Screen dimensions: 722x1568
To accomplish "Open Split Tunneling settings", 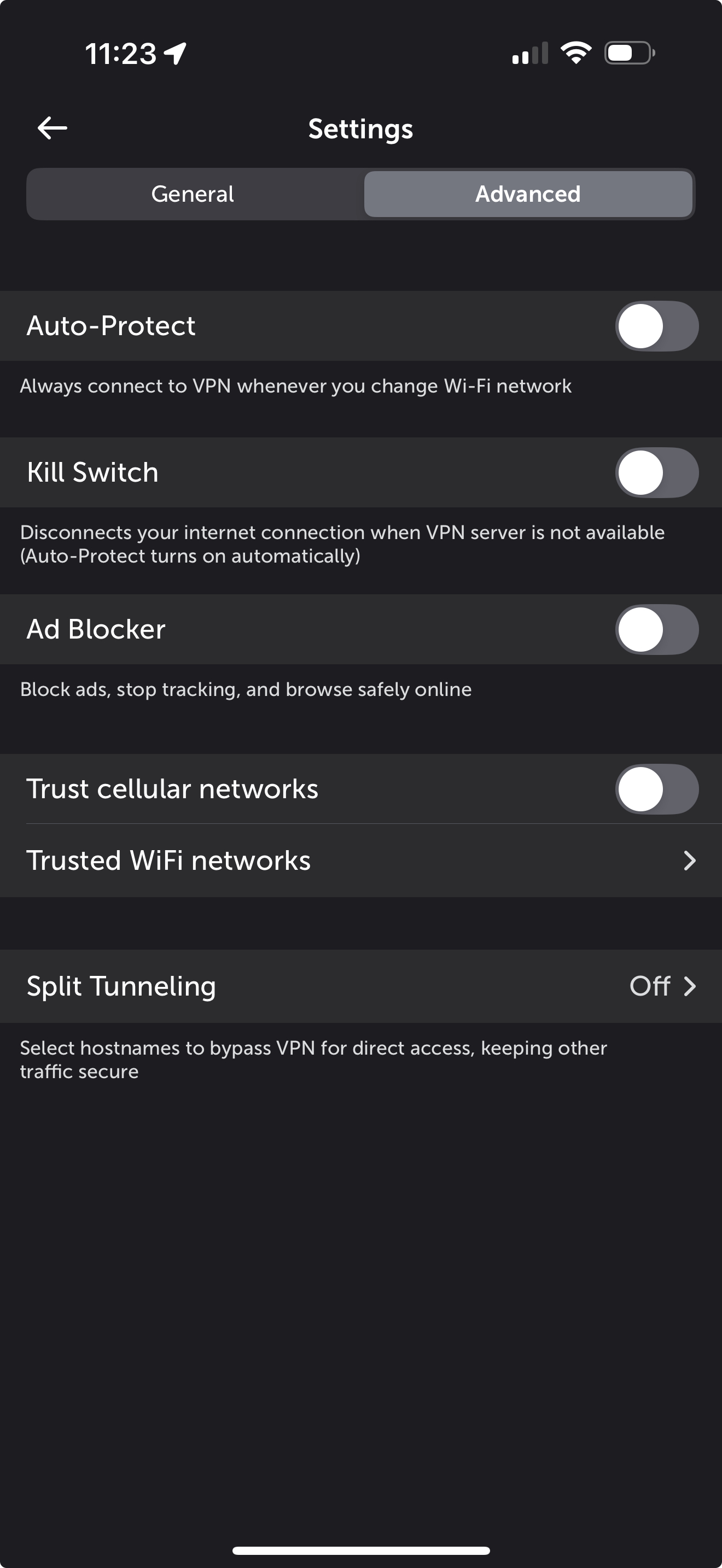I will coord(360,986).
